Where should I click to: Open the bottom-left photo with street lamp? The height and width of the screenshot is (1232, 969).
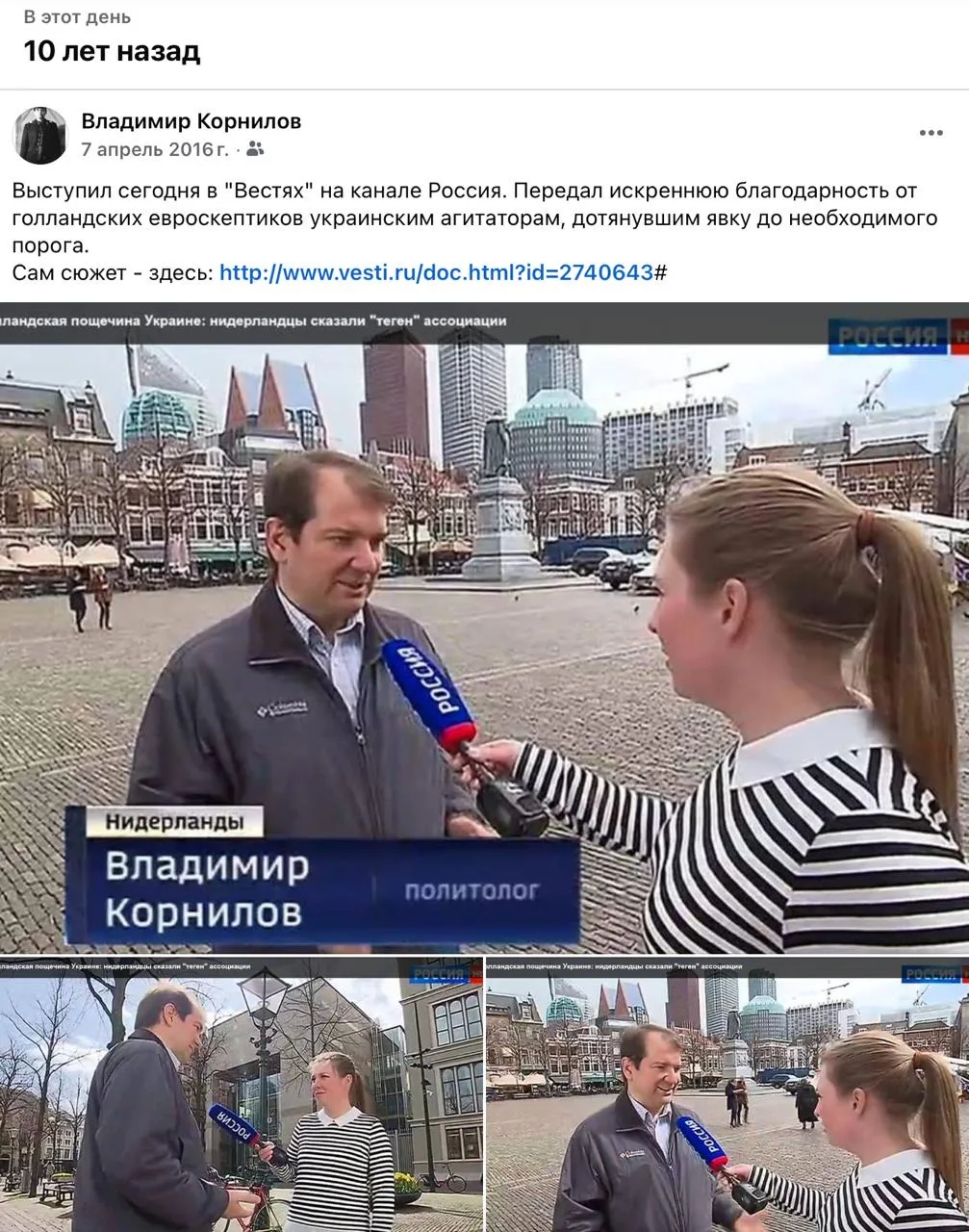click(241, 1094)
